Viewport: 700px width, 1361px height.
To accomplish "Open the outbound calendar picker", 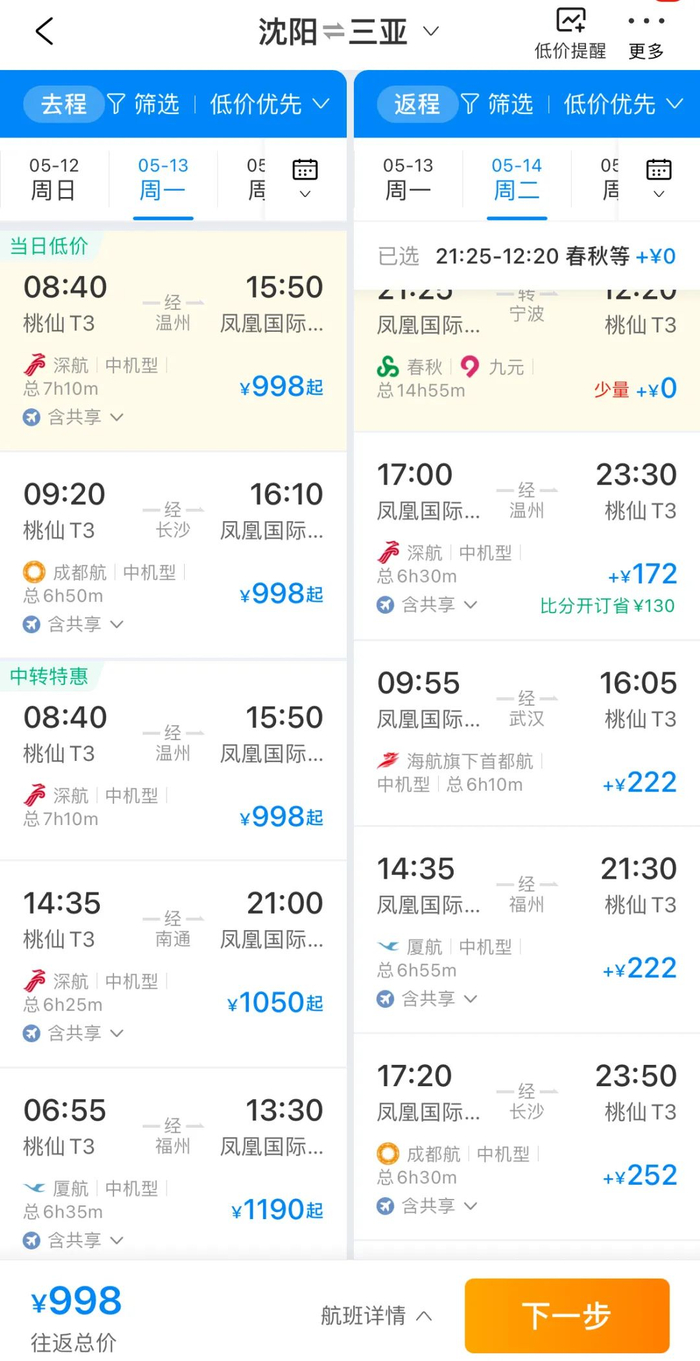I will (305, 178).
